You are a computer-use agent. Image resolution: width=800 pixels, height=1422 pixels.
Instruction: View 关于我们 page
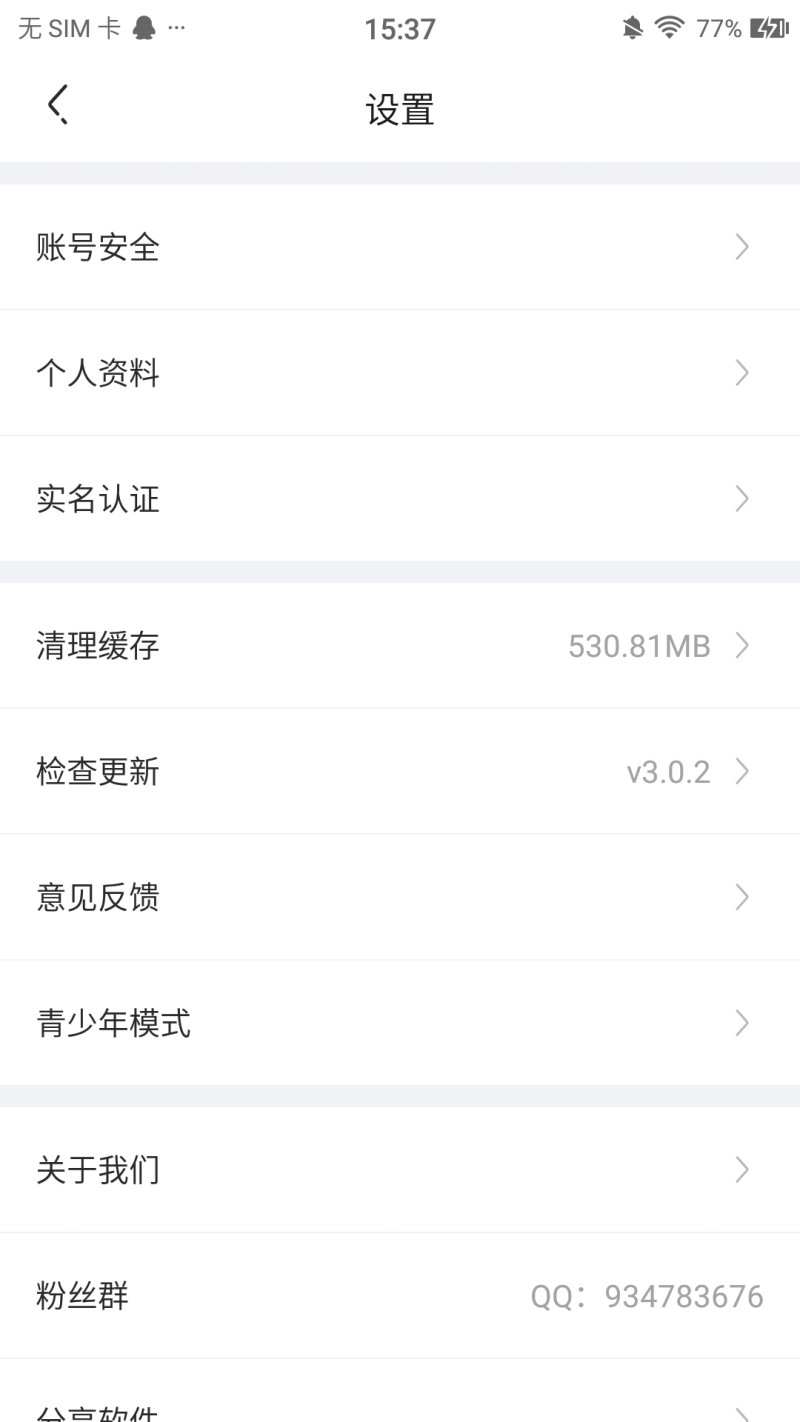coord(400,1169)
